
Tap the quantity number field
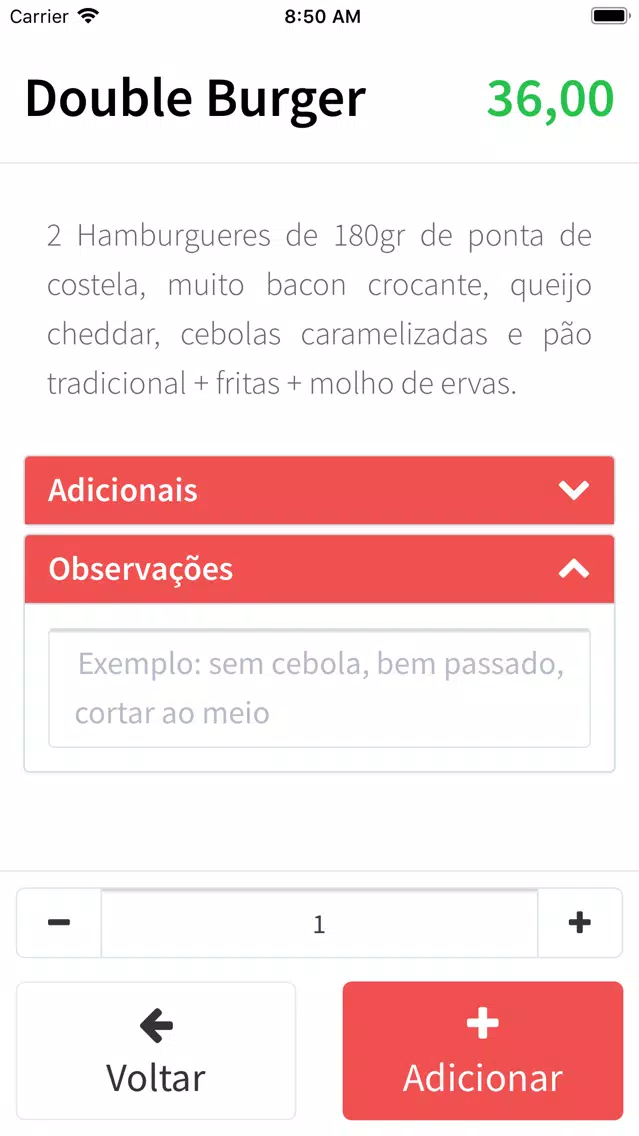[320, 923]
